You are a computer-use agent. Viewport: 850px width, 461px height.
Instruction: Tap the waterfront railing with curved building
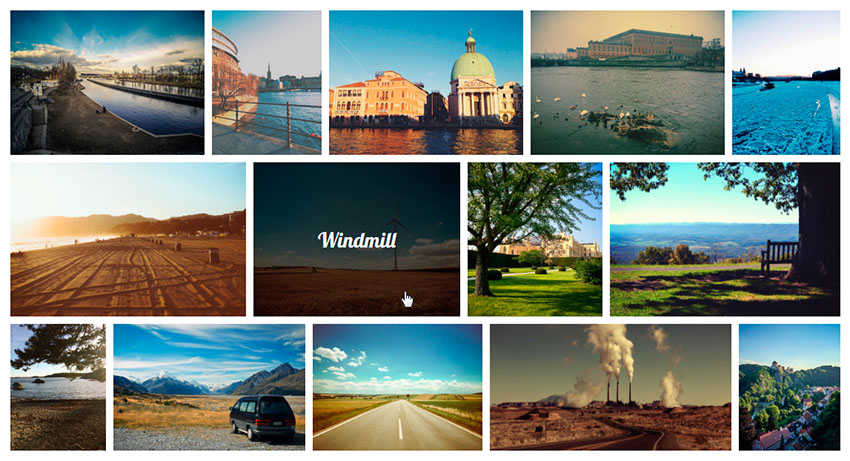[x=266, y=82]
